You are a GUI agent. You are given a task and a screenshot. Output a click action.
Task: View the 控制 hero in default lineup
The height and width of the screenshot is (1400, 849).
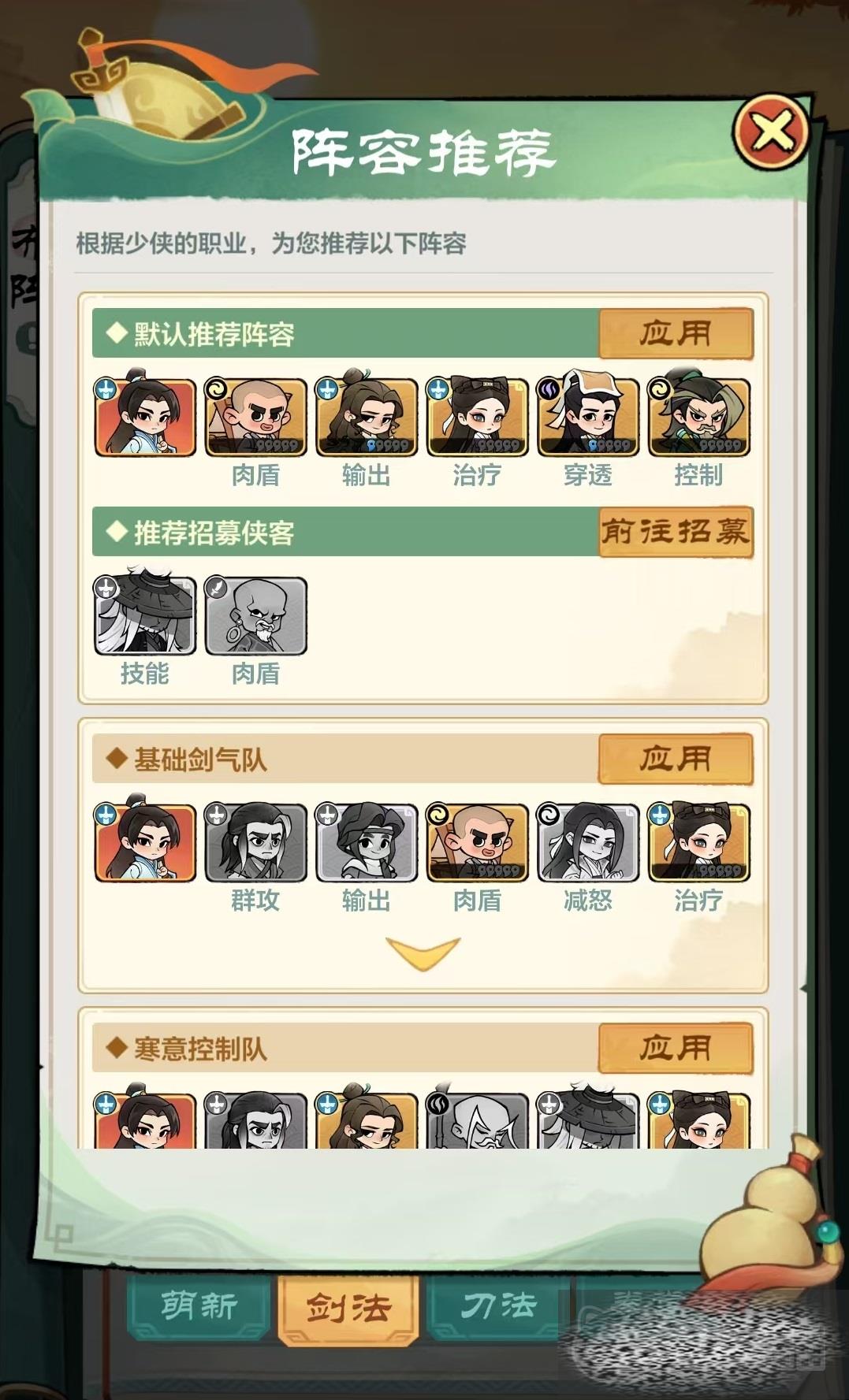pyautogui.click(x=698, y=417)
